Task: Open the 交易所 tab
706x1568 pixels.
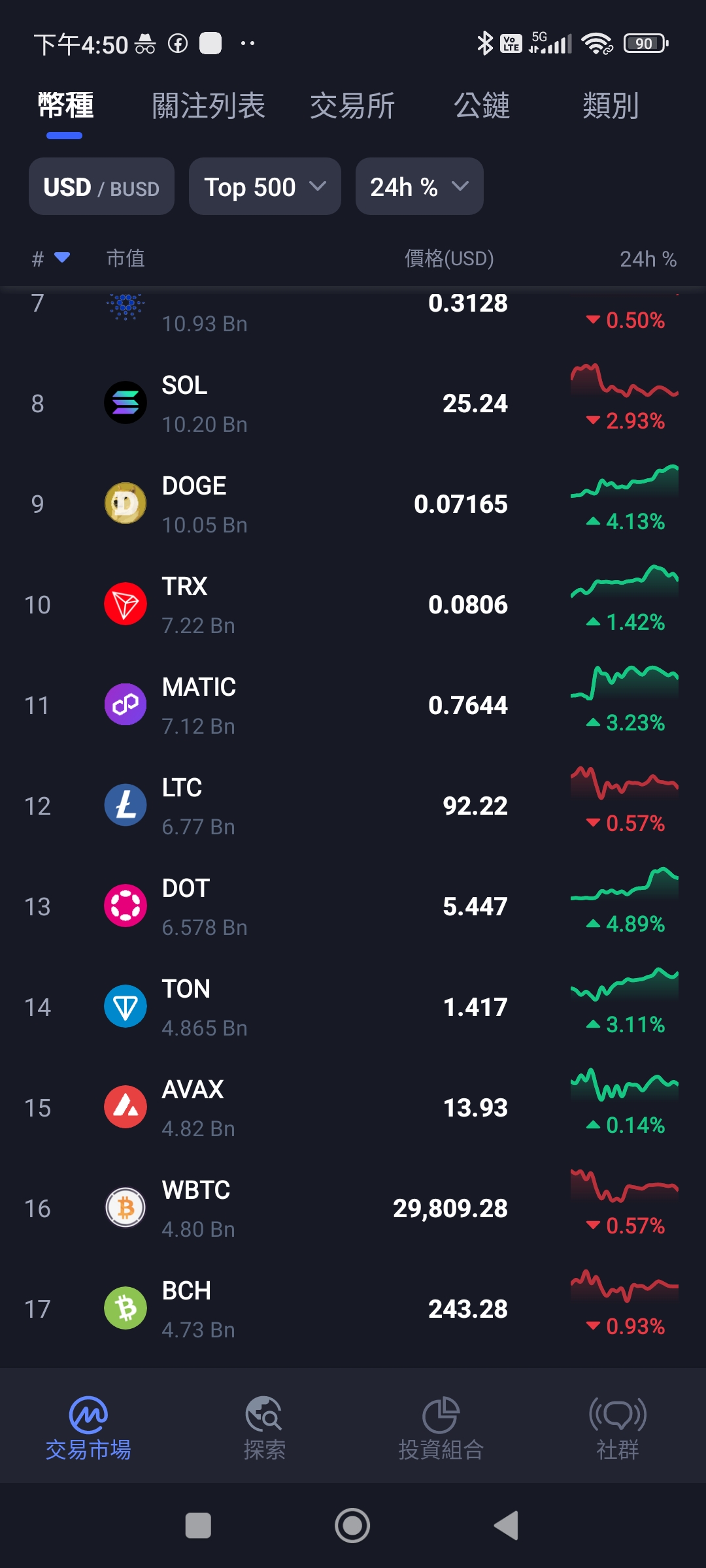Action: [x=352, y=106]
